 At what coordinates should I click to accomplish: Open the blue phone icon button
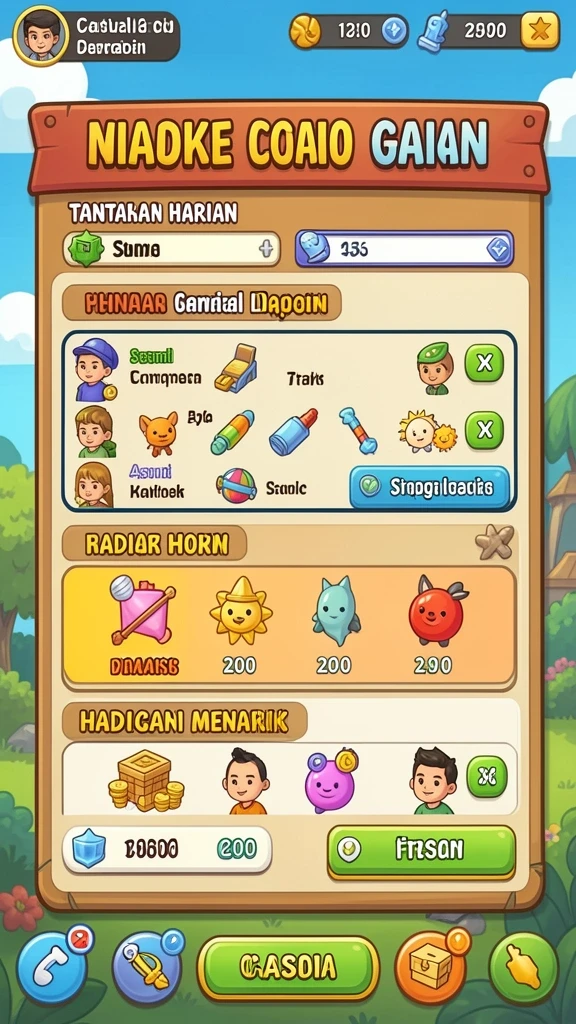[x=52, y=967]
